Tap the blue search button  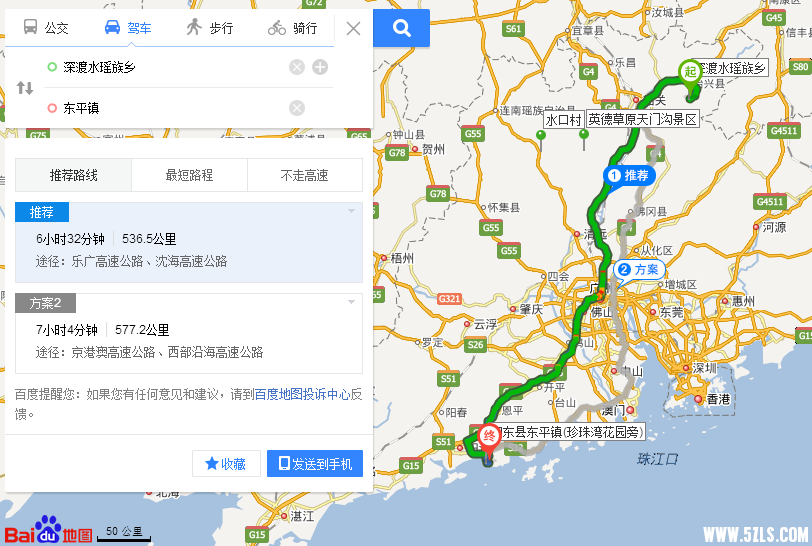pos(402,28)
